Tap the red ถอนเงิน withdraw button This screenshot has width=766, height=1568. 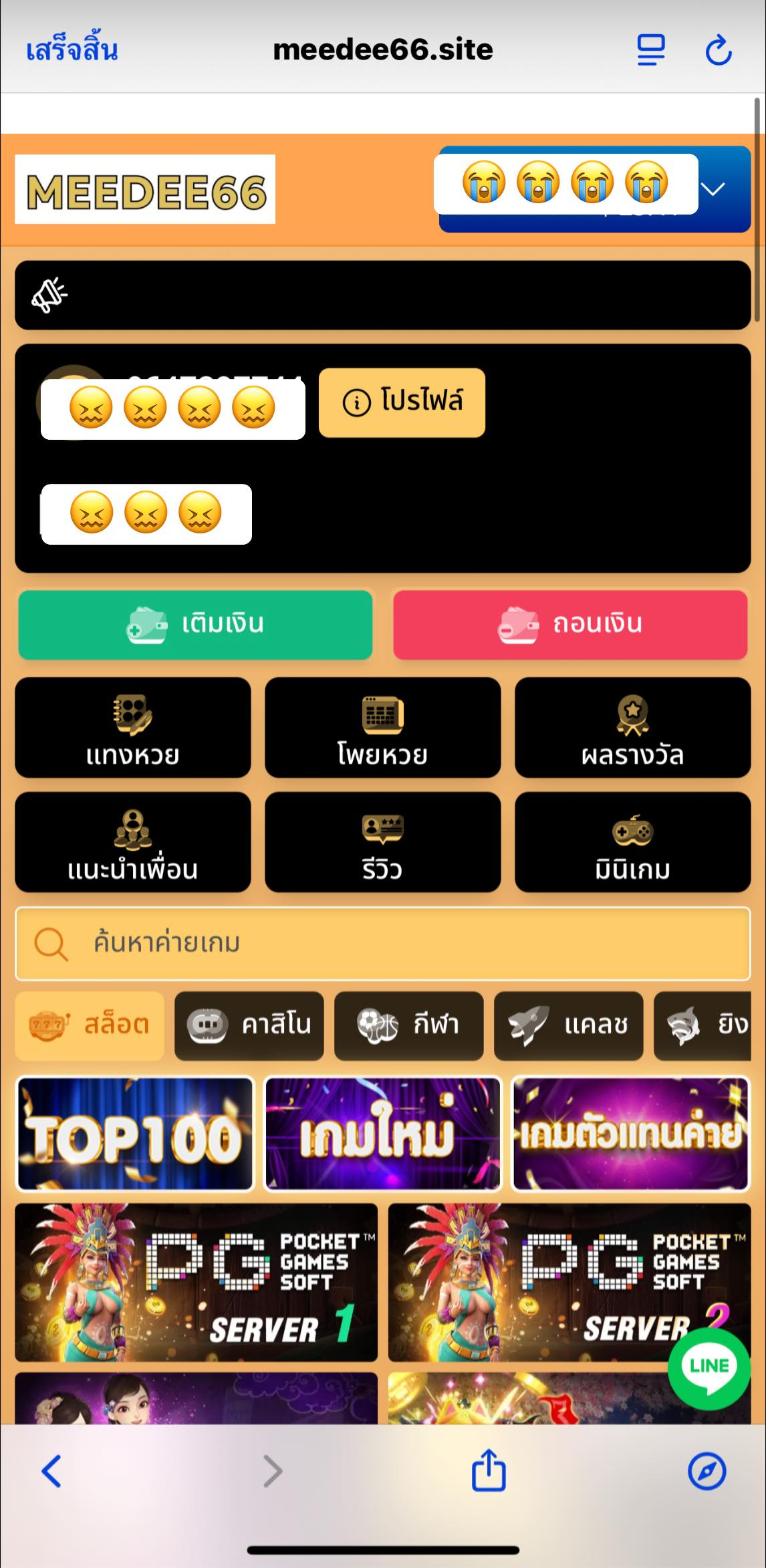570,624
